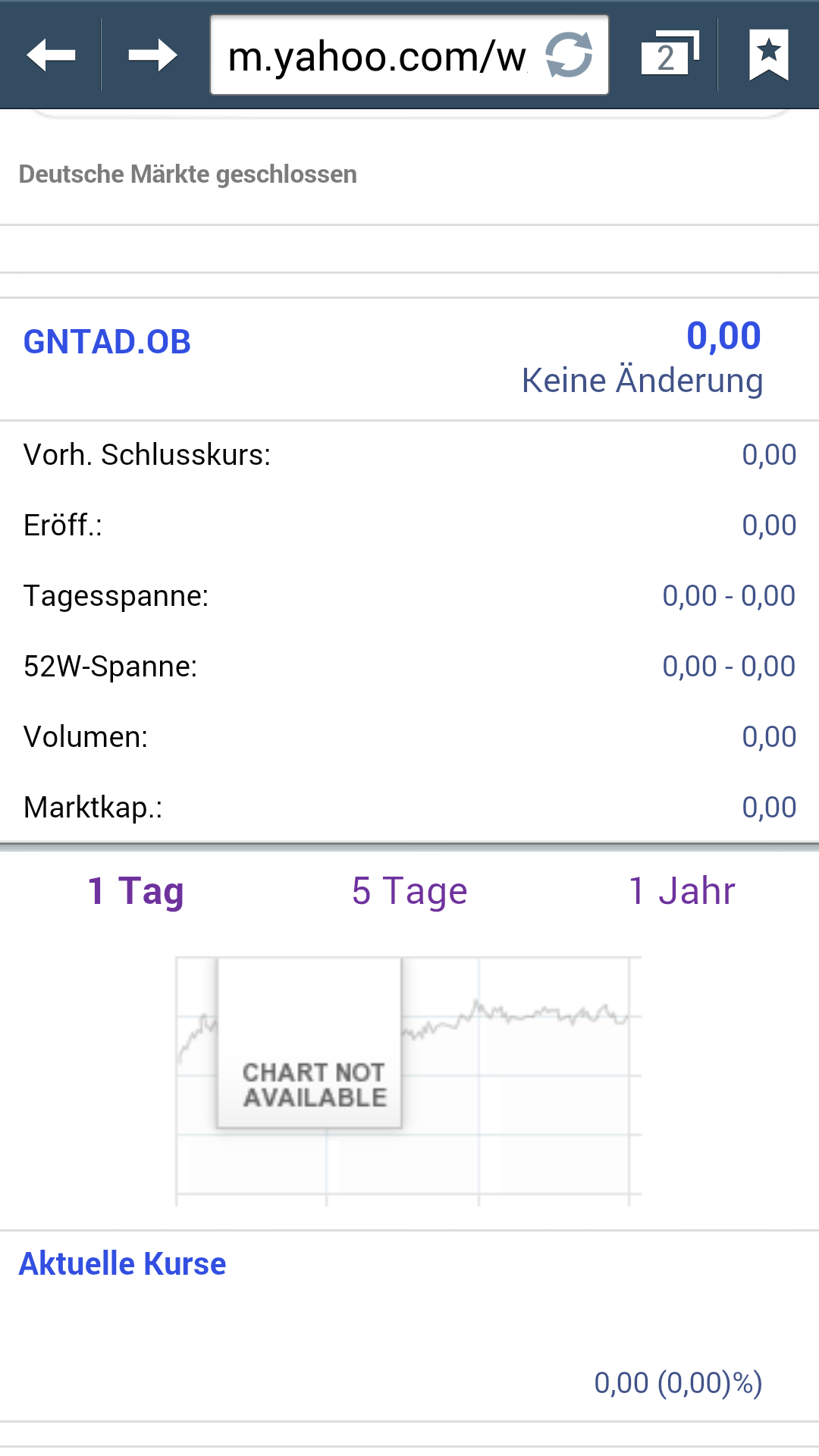Tap the Vorh. Schlusskurs value
819x1456 pixels.
[x=767, y=455]
